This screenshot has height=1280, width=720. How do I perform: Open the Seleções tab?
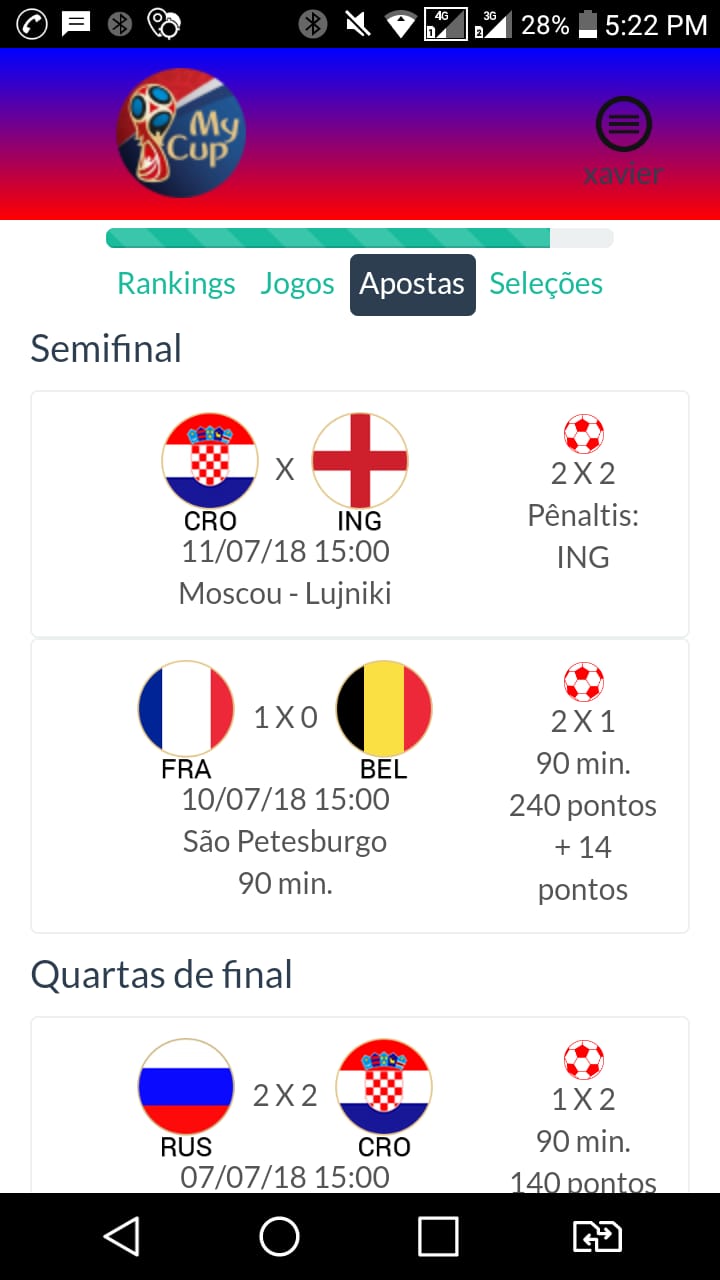(x=546, y=284)
